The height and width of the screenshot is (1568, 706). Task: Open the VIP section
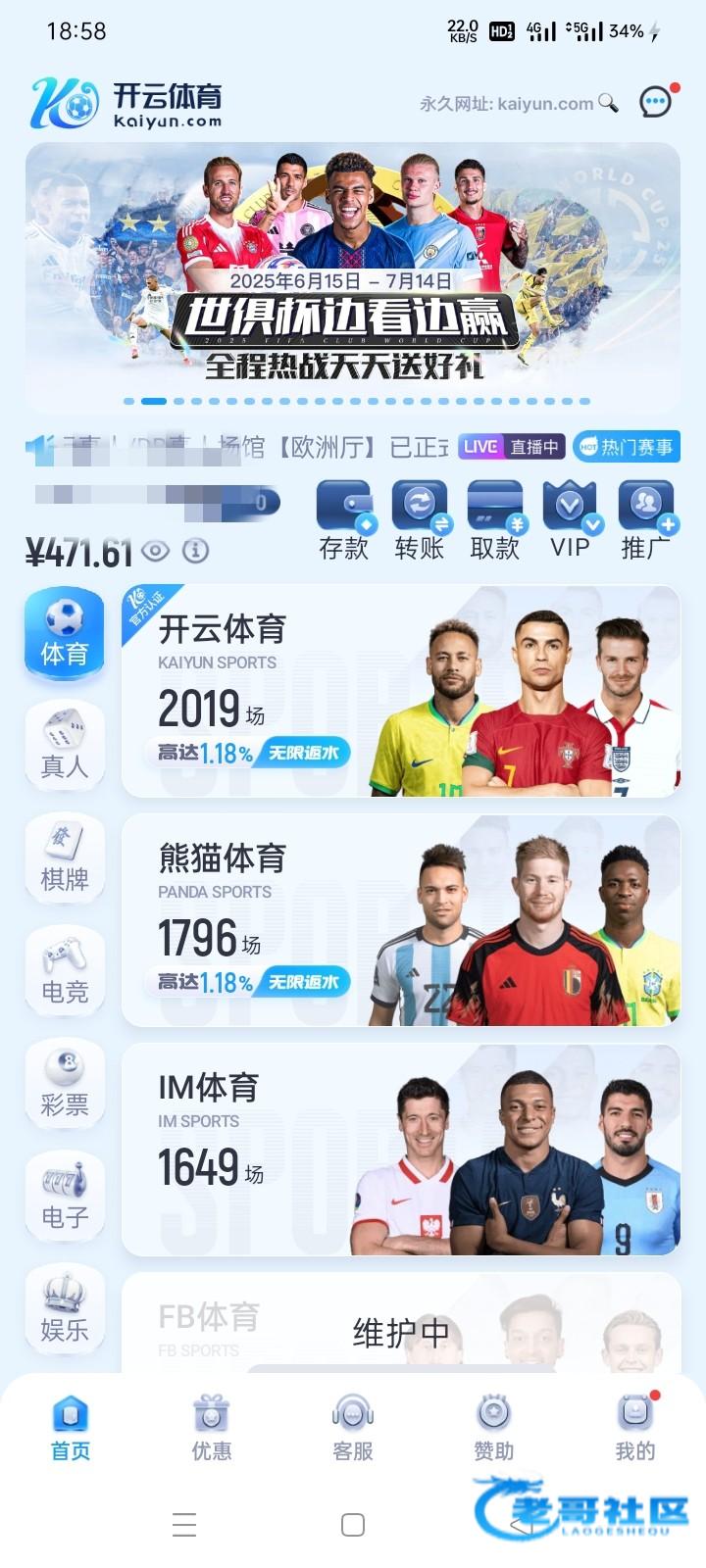coord(570,520)
